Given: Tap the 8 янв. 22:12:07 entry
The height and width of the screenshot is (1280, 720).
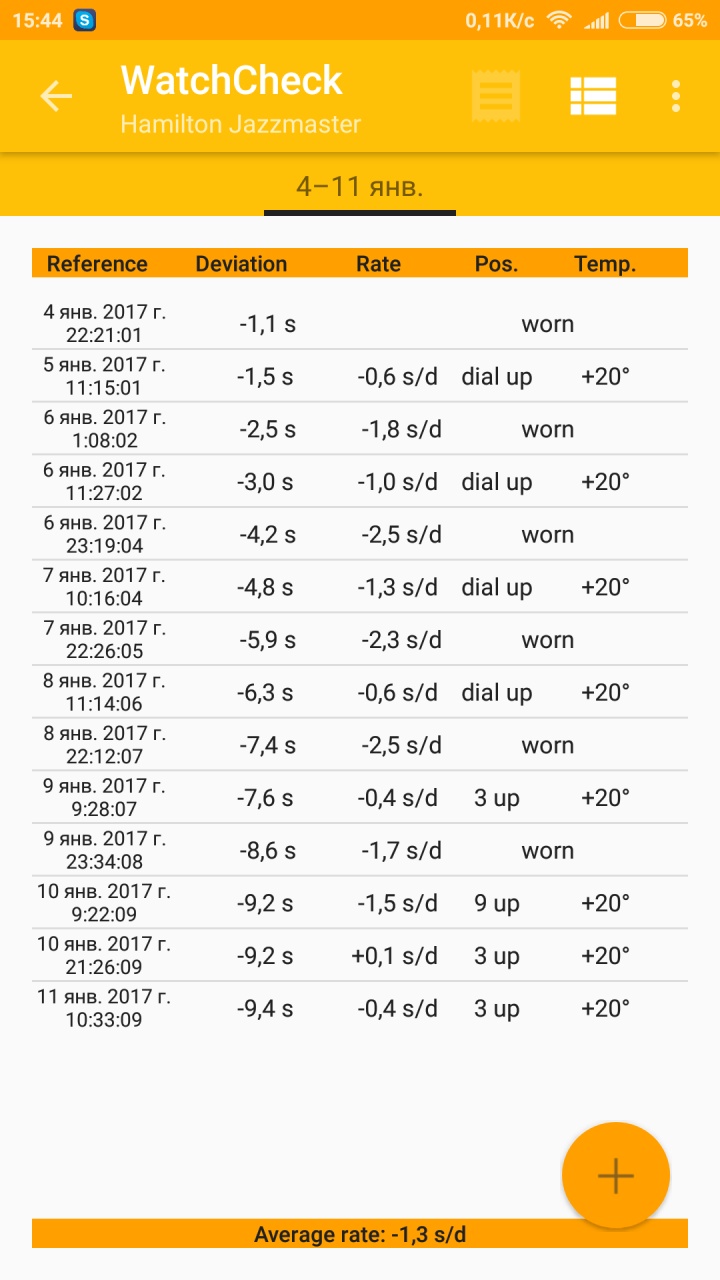Looking at the screenshot, I should click(360, 746).
